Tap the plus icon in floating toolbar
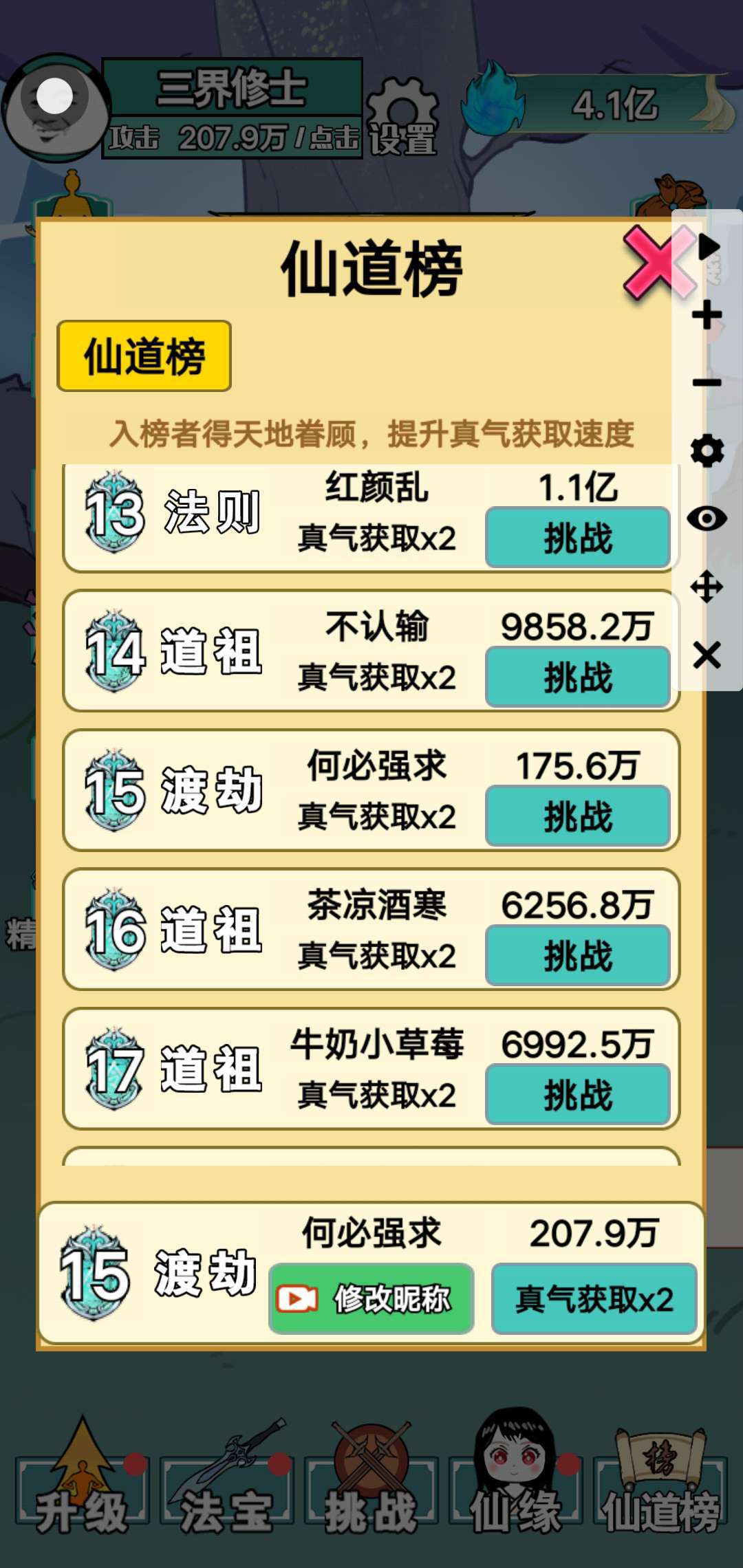 [x=707, y=316]
